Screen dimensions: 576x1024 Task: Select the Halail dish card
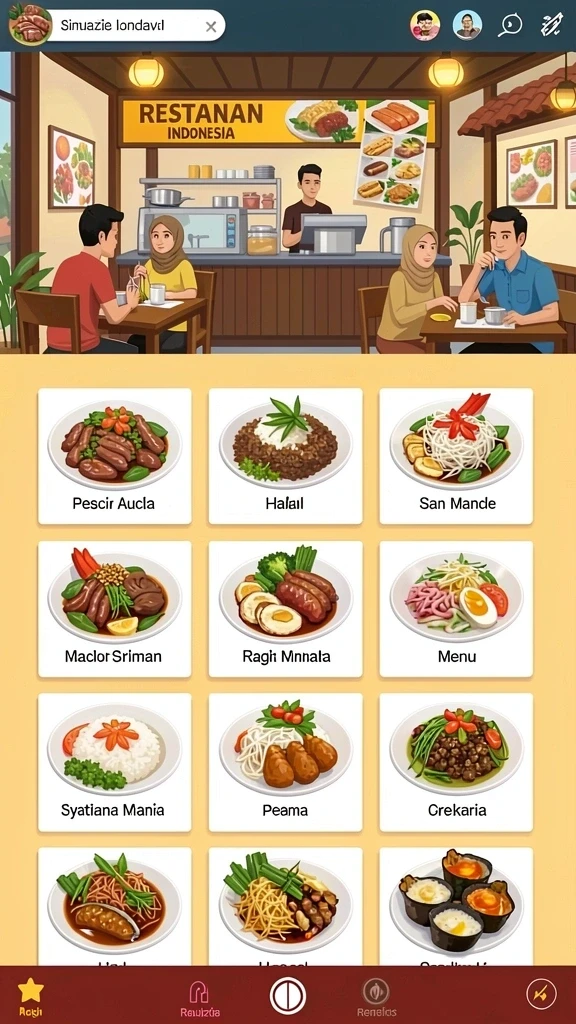click(285, 456)
